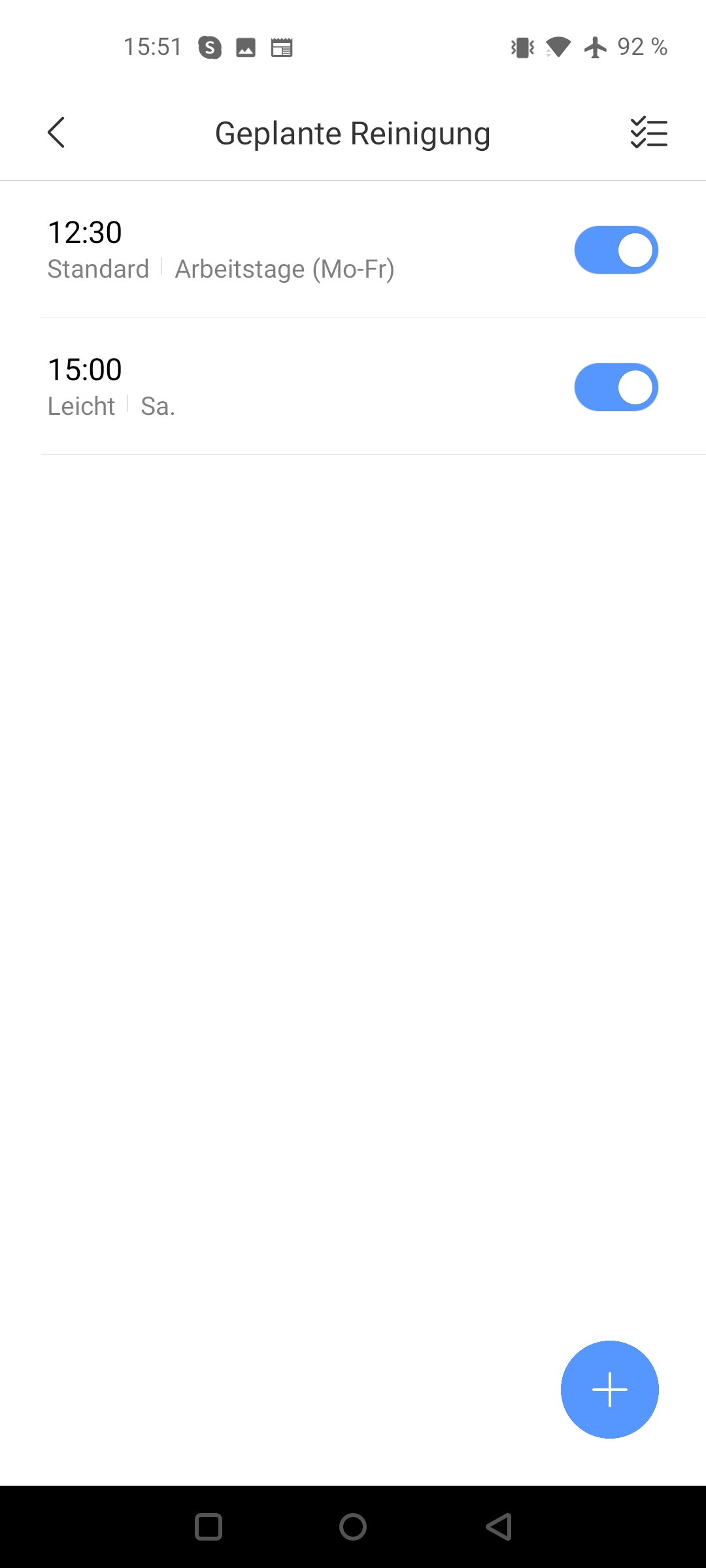706x1568 pixels.
Task: Turn off the 15:00 Sa. schedule switch
Action: point(616,387)
